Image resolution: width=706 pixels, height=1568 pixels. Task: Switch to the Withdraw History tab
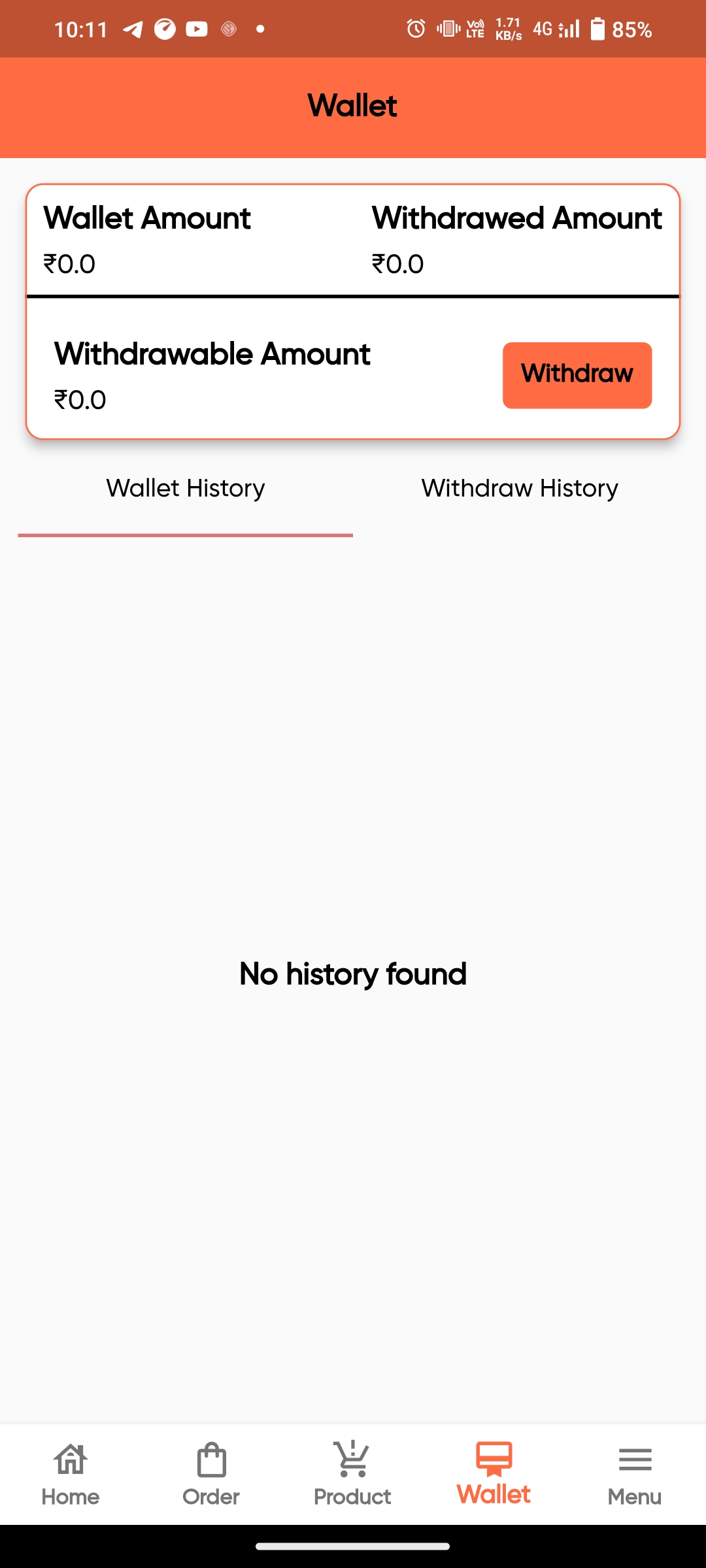point(520,489)
